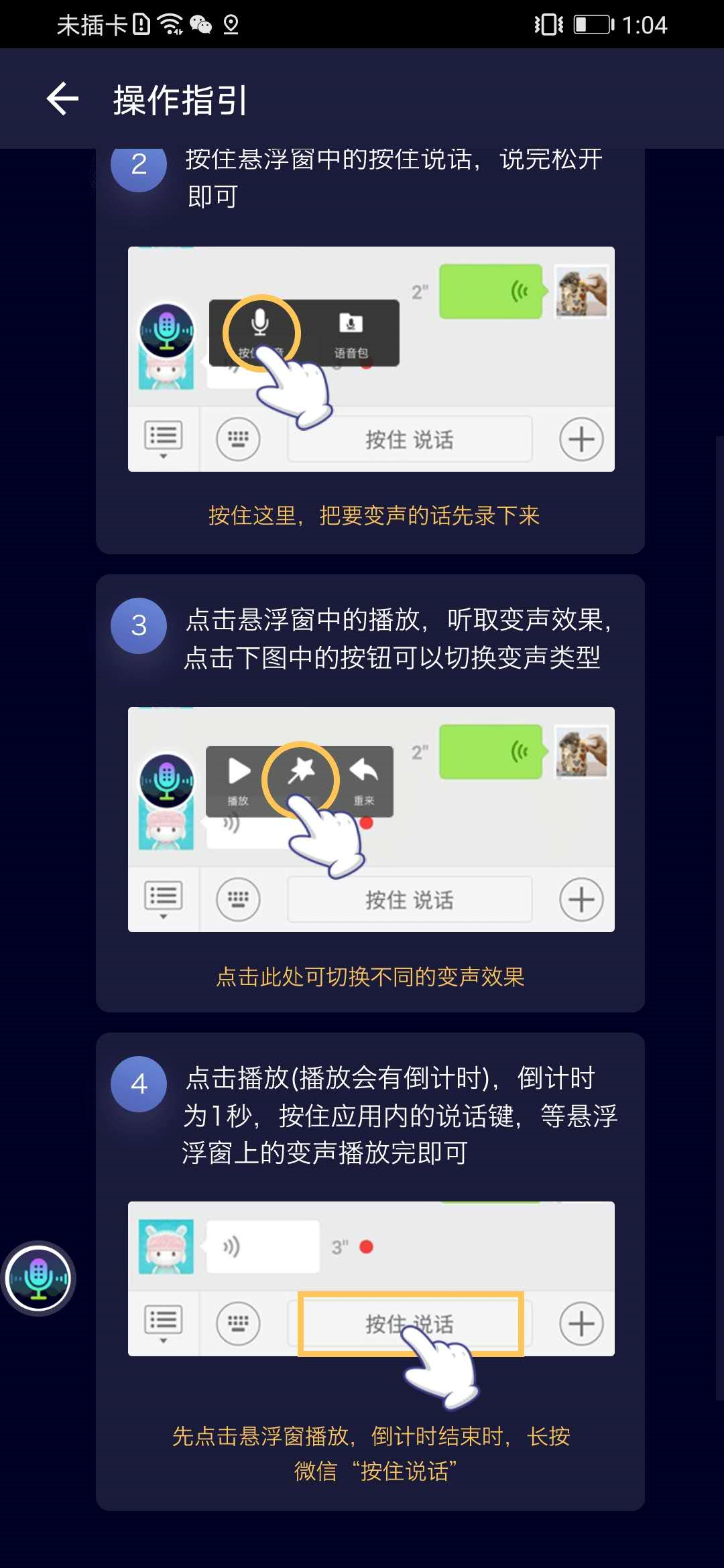Image resolution: width=724 pixels, height=1568 pixels.
Task: Go back from the 操作指引 page
Action: click(x=62, y=99)
